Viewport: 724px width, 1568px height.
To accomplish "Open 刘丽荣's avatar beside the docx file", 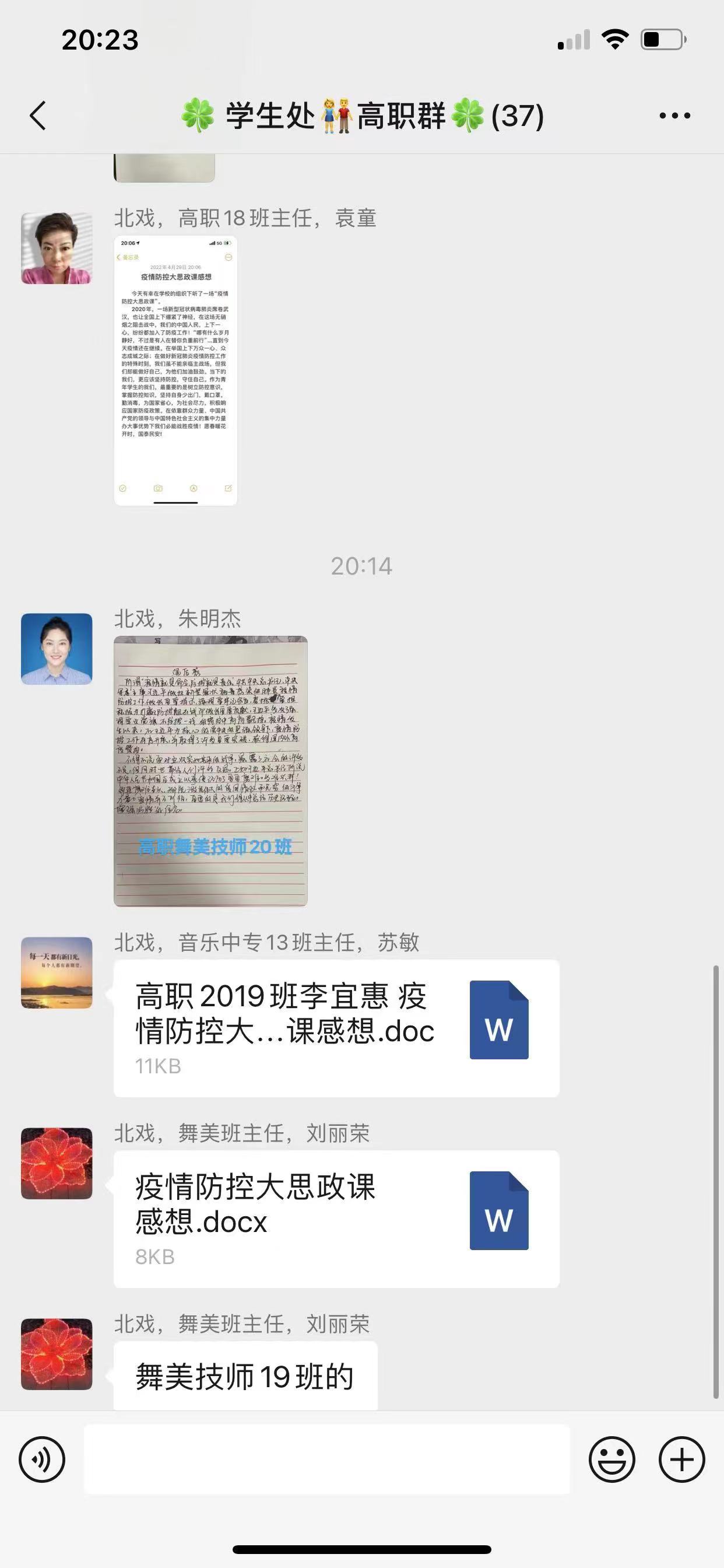I will (57, 1163).
